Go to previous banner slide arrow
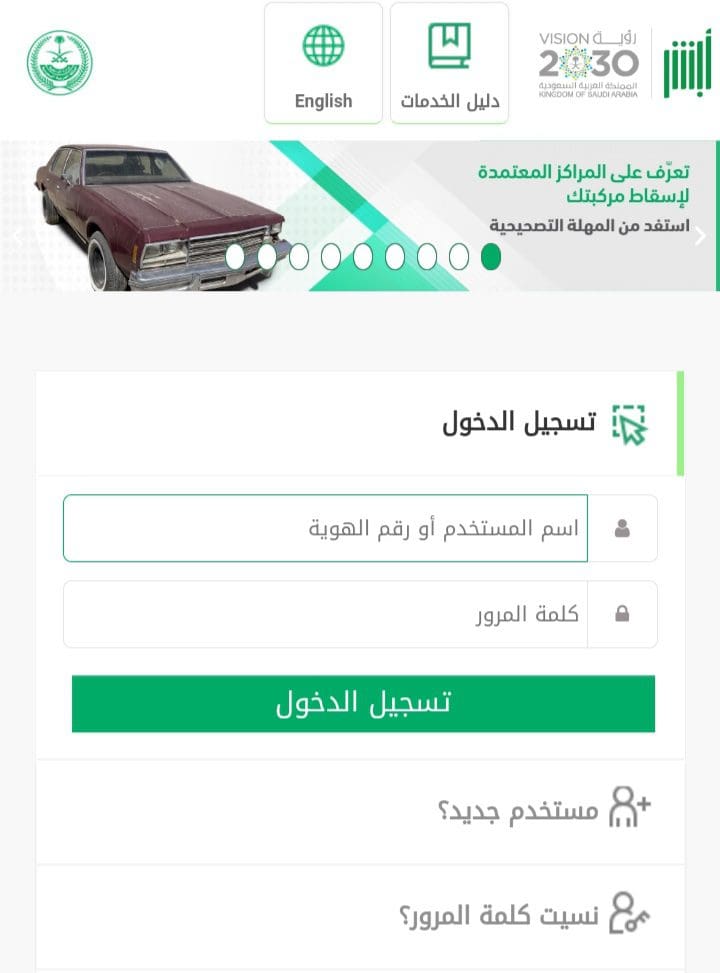Image resolution: width=720 pixels, height=973 pixels. point(17,236)
